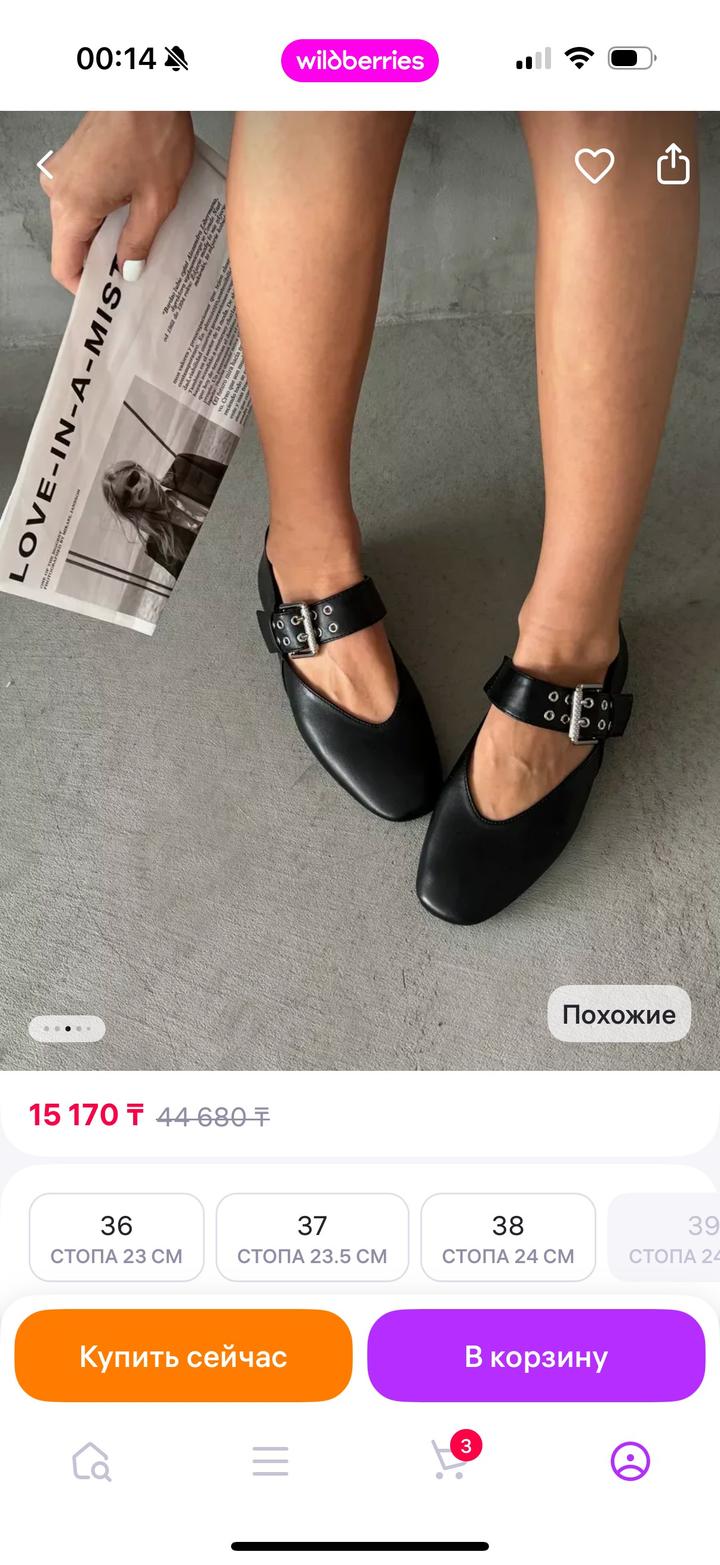Choose size 37

312,1238
